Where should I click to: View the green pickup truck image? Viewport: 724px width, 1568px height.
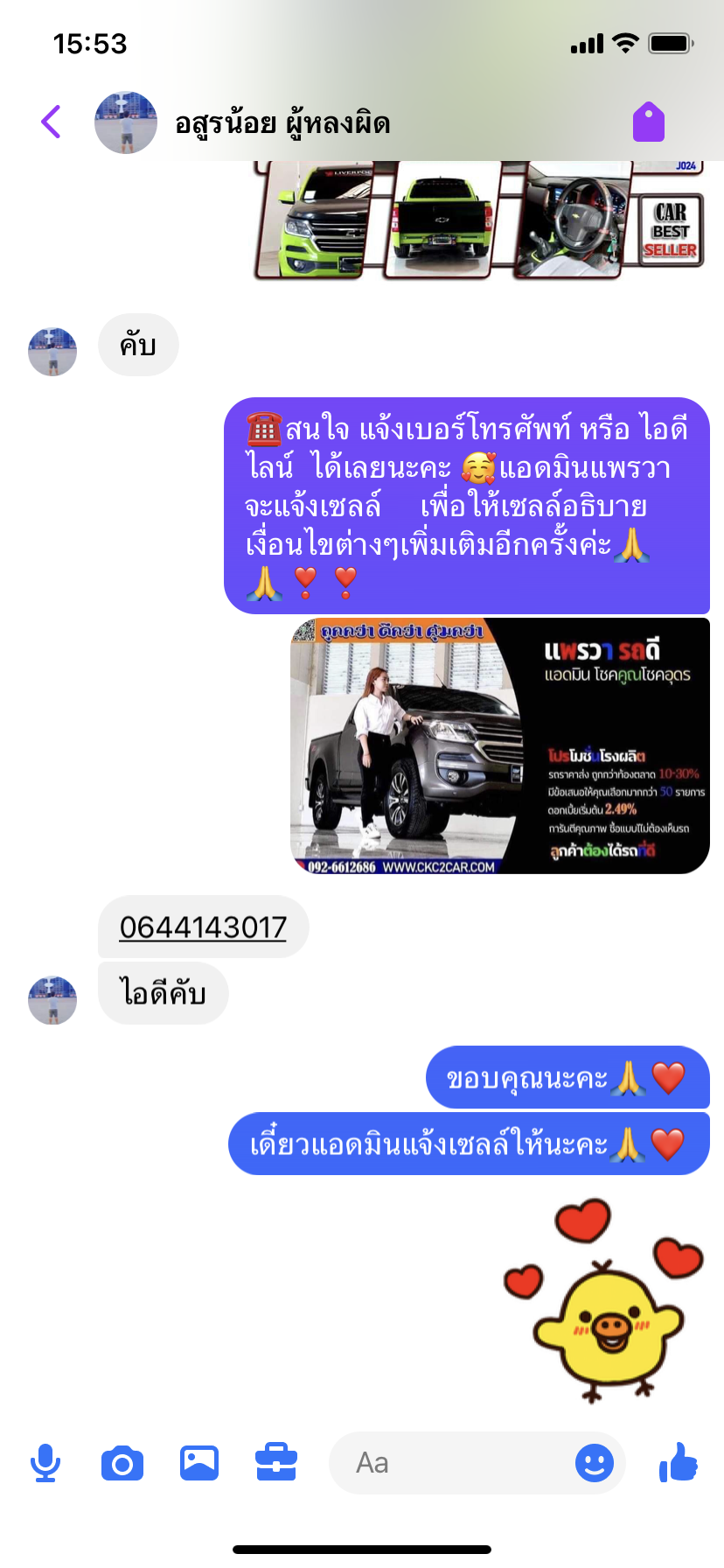[479, 220]
